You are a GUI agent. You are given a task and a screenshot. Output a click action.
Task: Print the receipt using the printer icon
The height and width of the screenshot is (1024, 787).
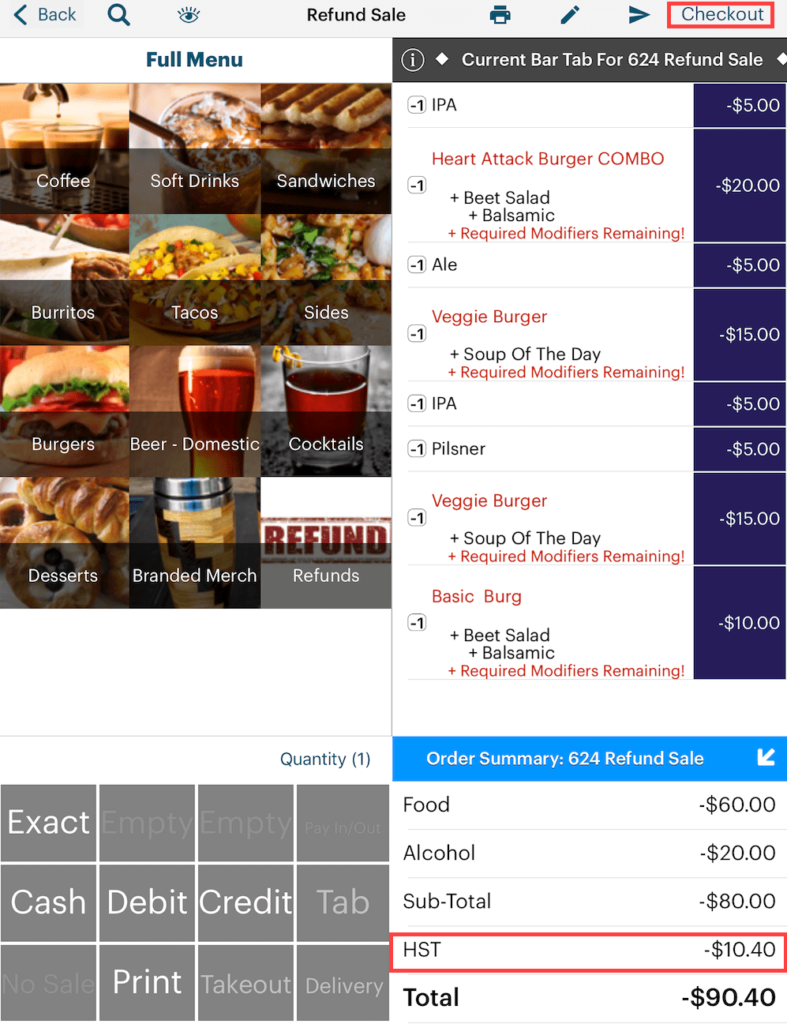coord(500,15)
